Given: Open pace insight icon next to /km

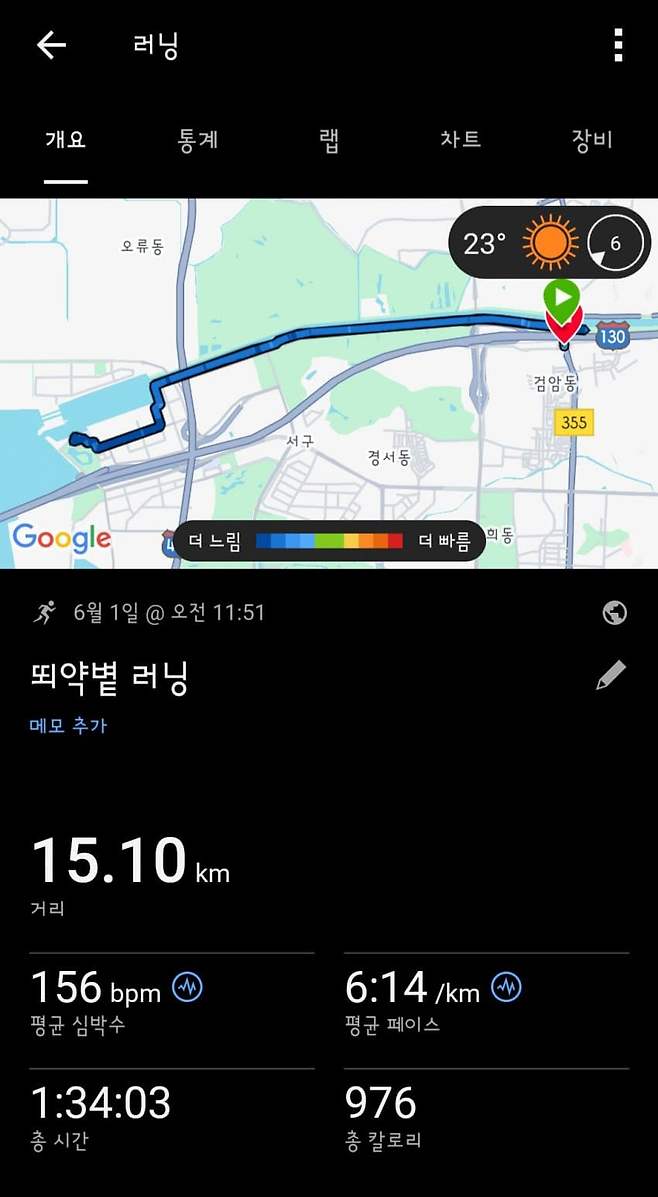Looking at the screenshot, I should [x=506, y=988].
